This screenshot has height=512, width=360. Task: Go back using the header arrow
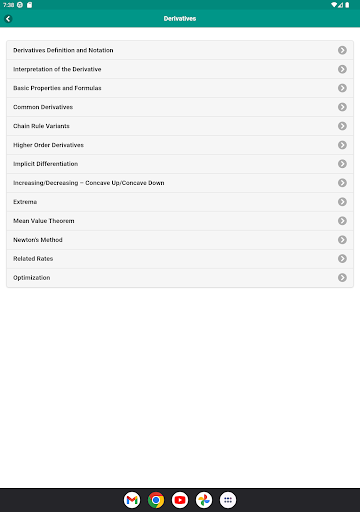[x=8, y=19]
